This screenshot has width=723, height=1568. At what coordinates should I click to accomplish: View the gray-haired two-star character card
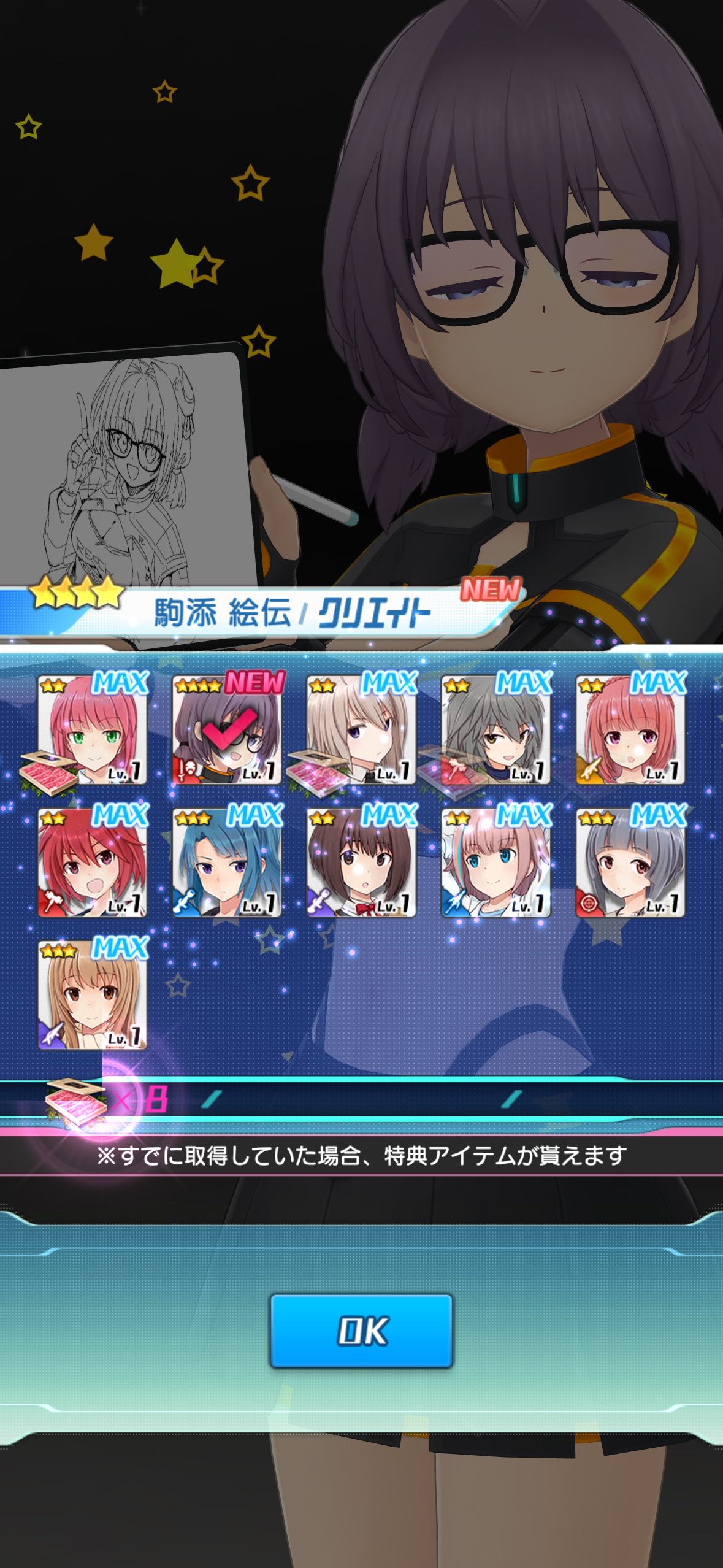tap(495, 730)
